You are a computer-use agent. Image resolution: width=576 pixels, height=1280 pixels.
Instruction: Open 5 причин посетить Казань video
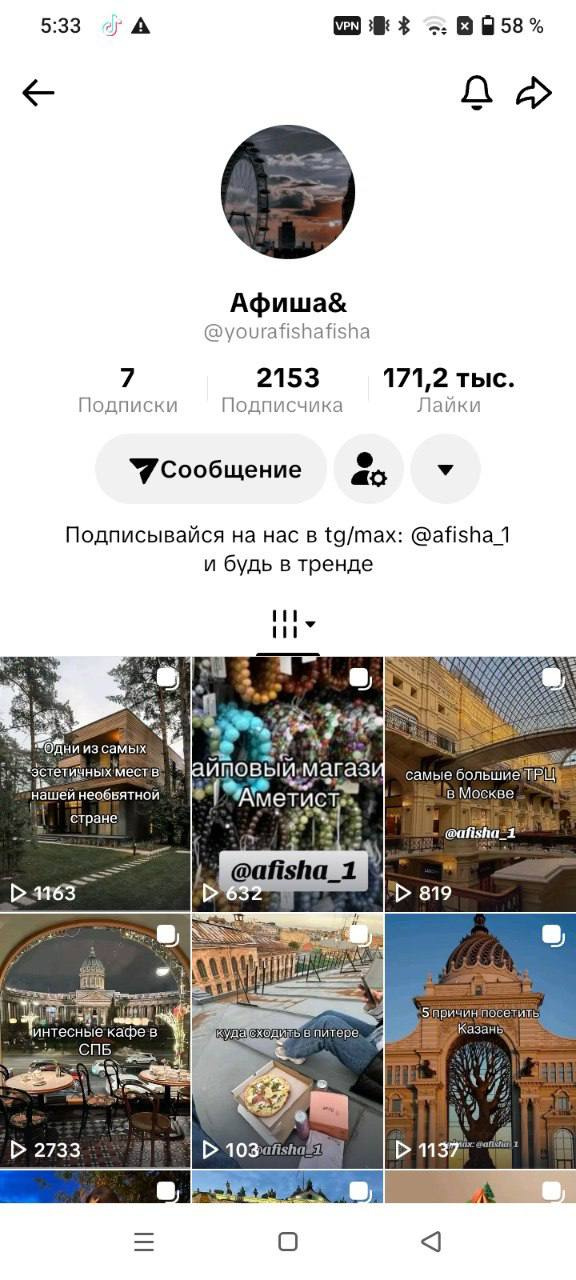point(481,1040)
